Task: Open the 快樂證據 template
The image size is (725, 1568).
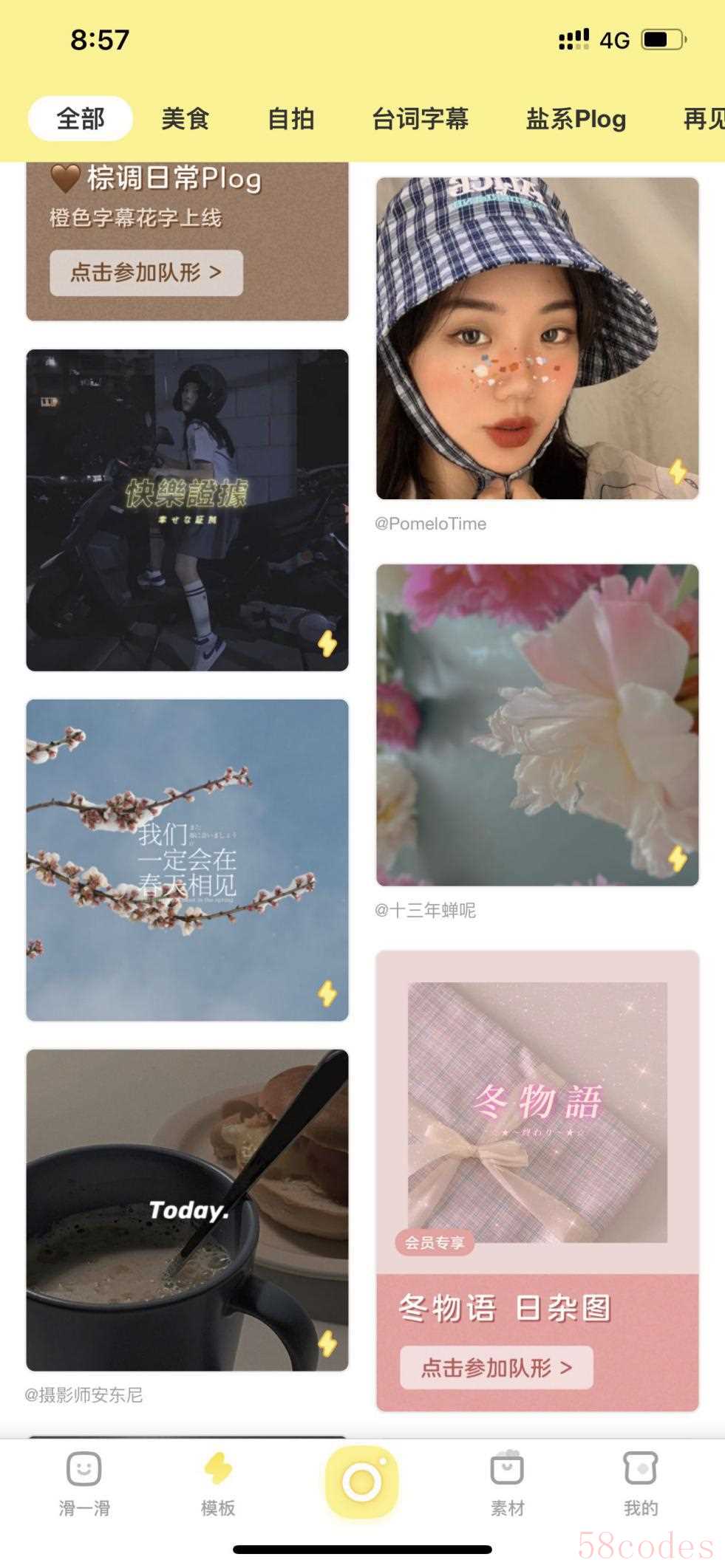Action: click(x=187, y=510)
